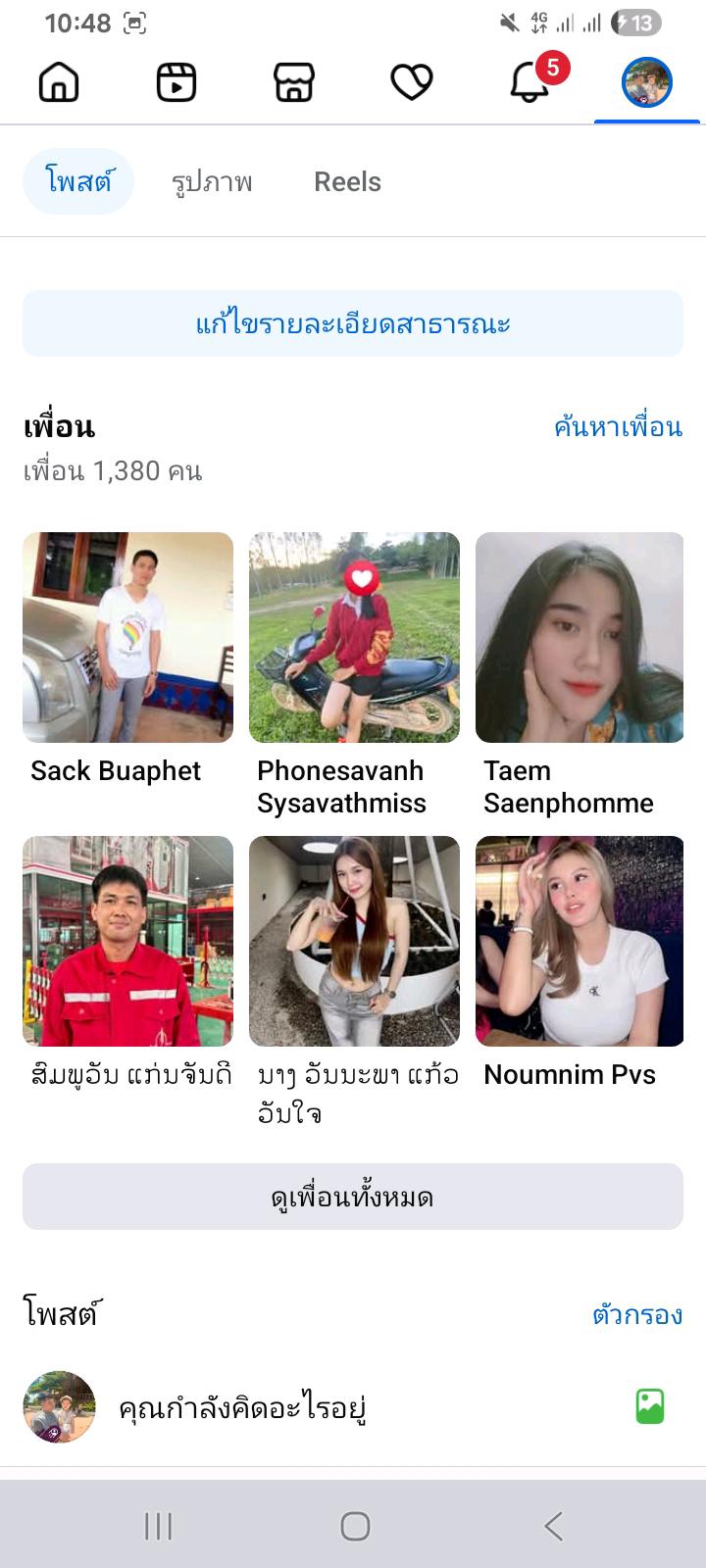706x1568 pixels.
Task: Switch to the รูปภาพ tab
Action: 212,182
